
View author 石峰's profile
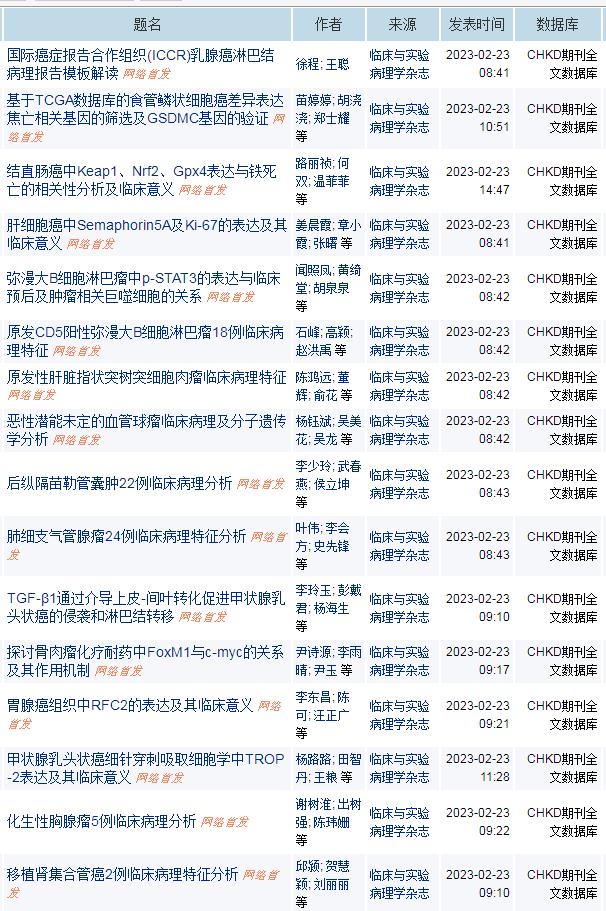click(307, 332)
